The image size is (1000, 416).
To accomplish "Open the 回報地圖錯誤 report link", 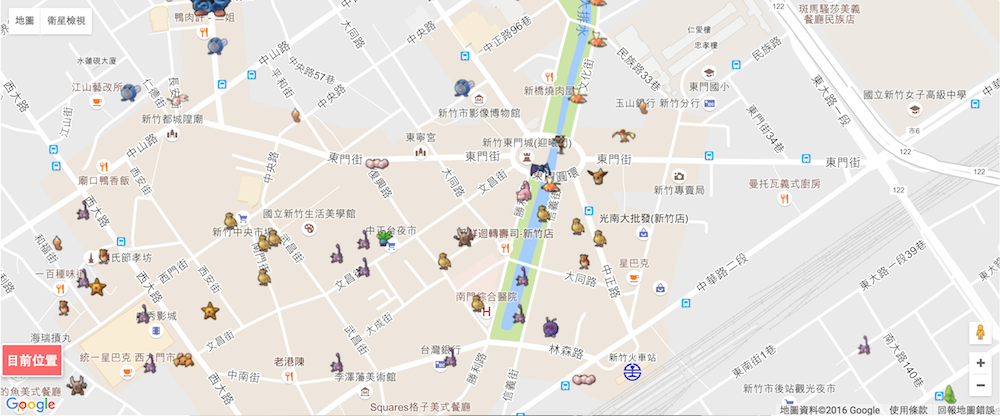I will pos(967,410).
